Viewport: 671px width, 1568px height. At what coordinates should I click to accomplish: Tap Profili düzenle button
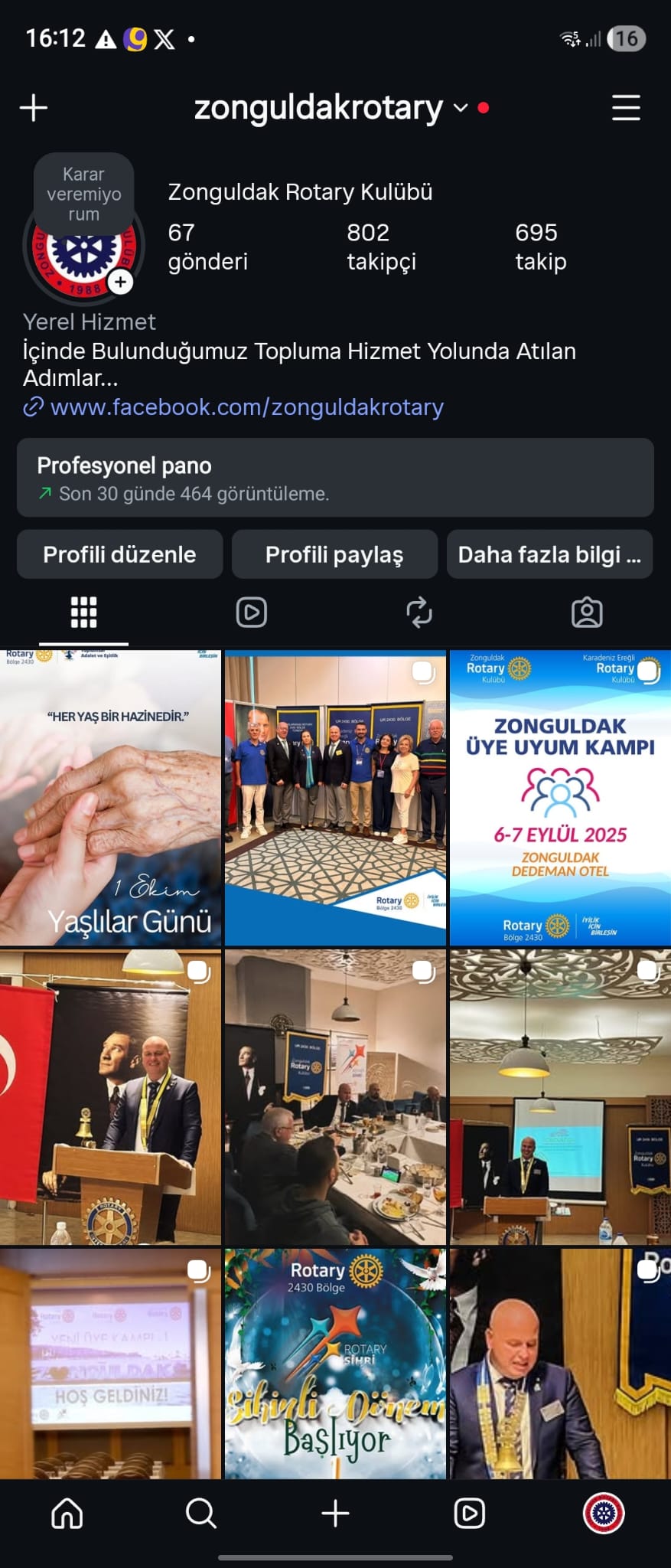(x=120, y=554)
